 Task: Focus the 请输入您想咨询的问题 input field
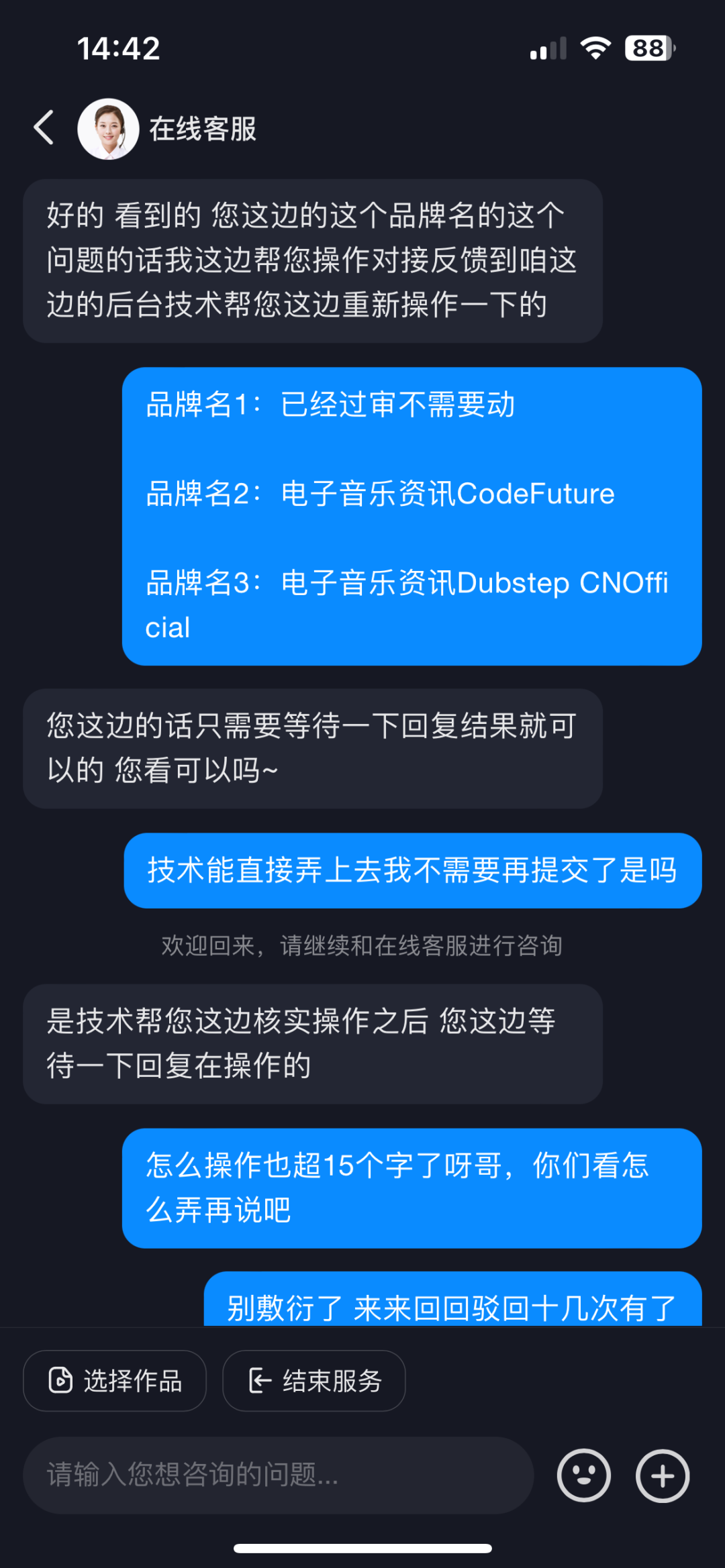pos(279,1475)
